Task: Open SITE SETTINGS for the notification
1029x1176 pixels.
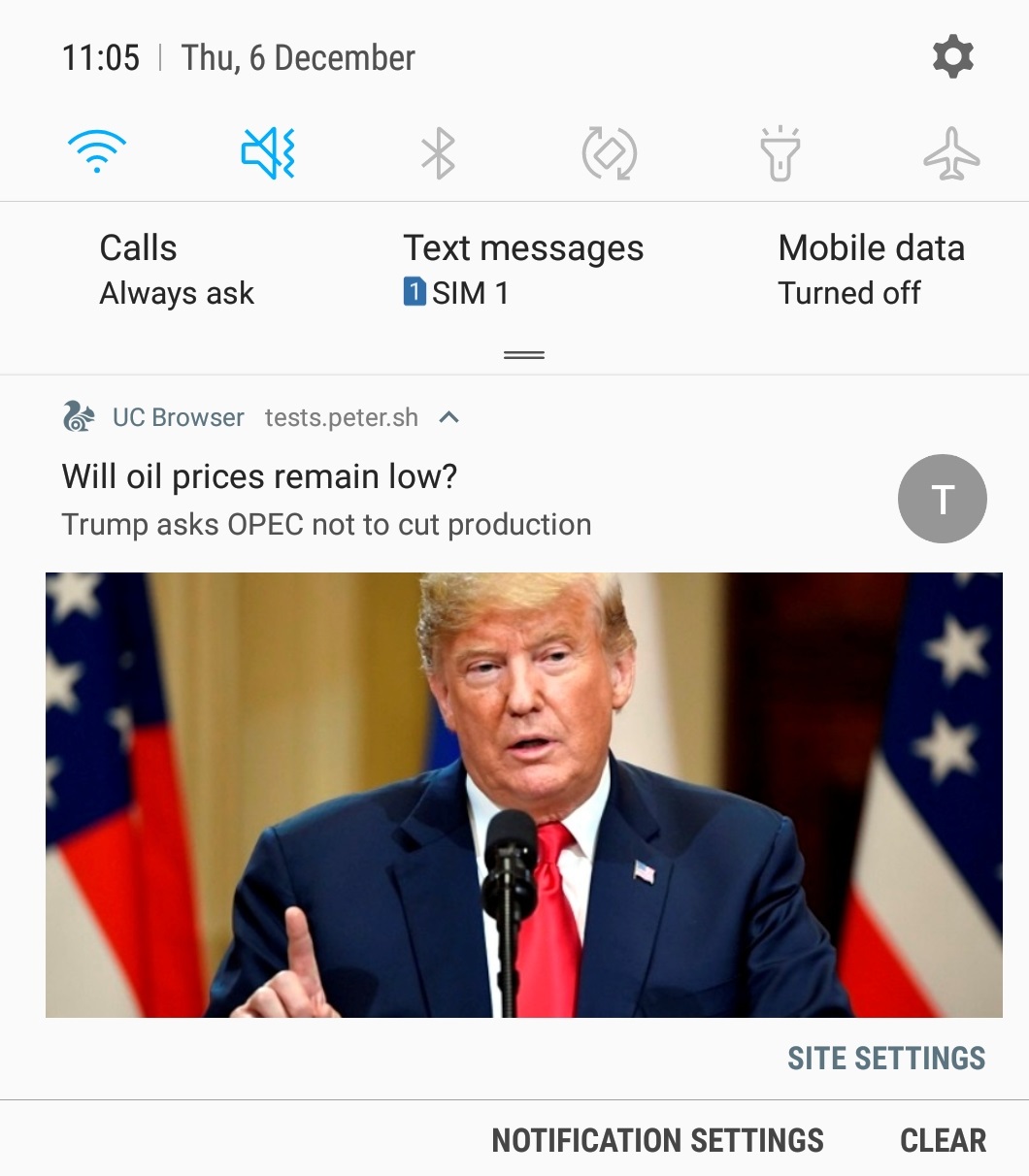Action: (x=886, y=1058)
